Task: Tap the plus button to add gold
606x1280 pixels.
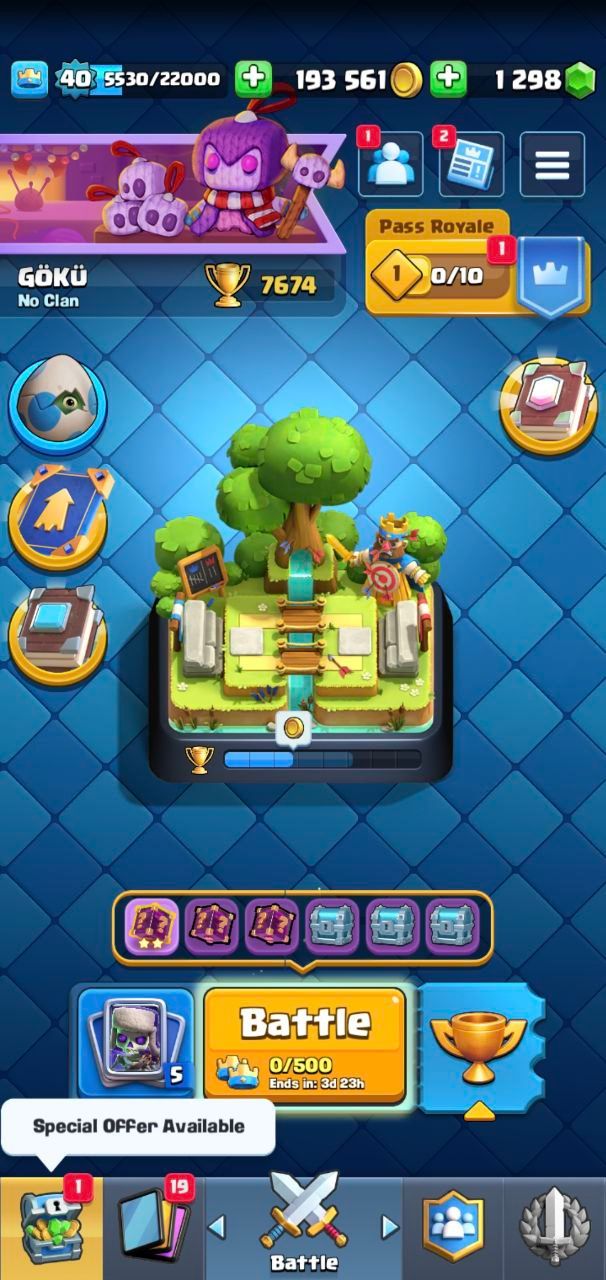Action: pos(253,79)
